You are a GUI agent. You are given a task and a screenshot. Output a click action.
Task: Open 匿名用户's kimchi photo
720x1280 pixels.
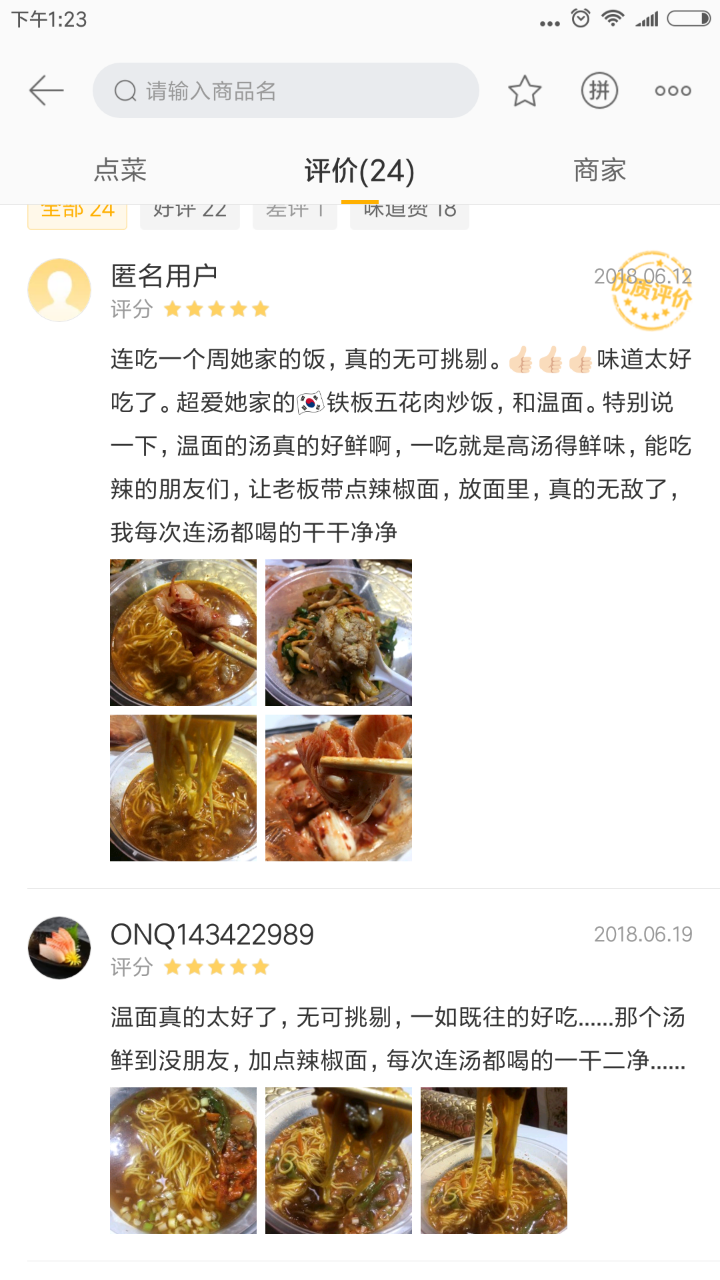pos(338,788)
